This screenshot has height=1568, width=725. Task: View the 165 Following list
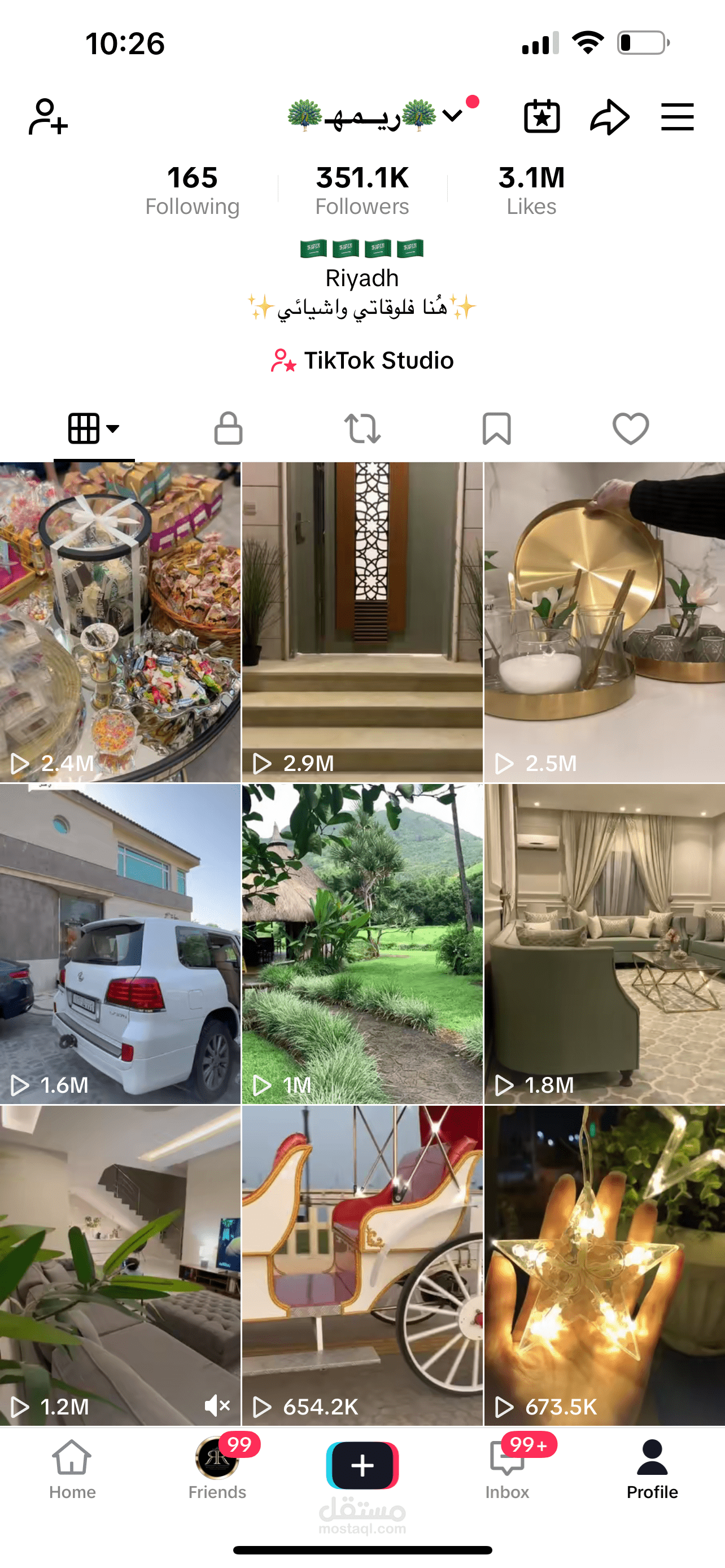(192, 190)
